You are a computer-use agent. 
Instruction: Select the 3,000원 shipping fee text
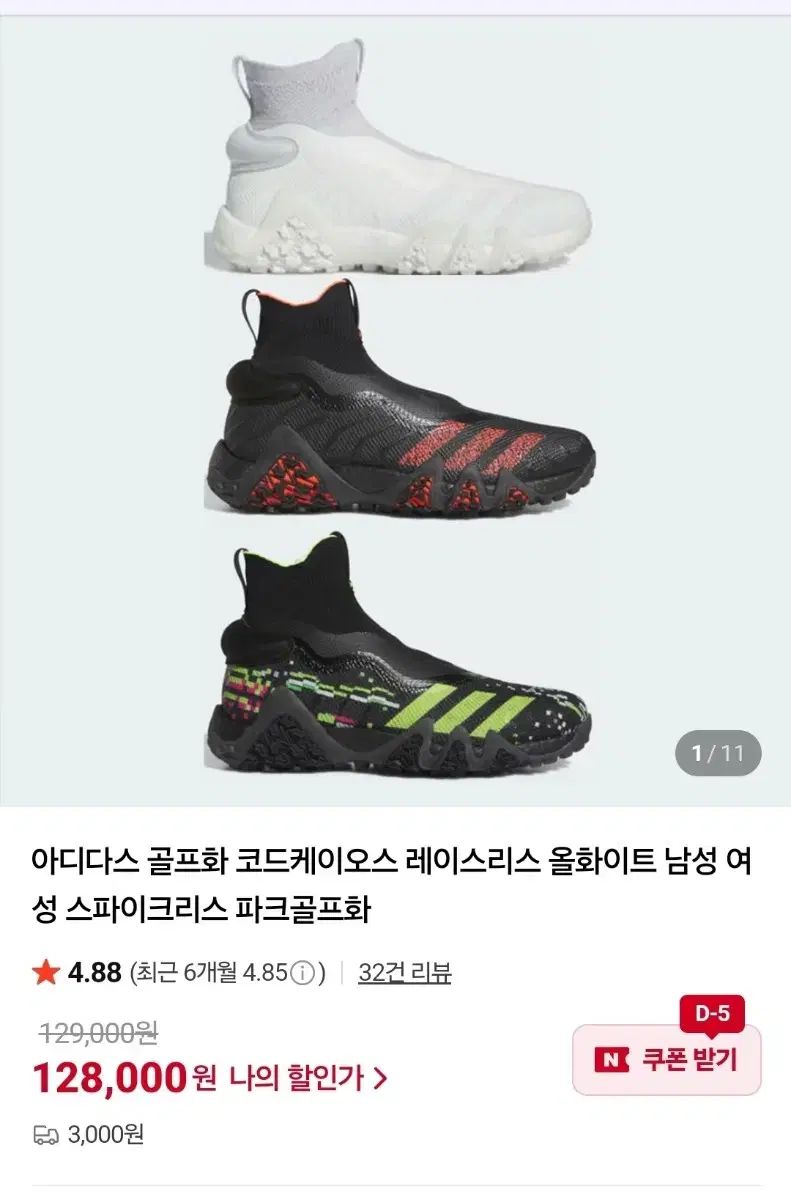[x=104, y=1137]
